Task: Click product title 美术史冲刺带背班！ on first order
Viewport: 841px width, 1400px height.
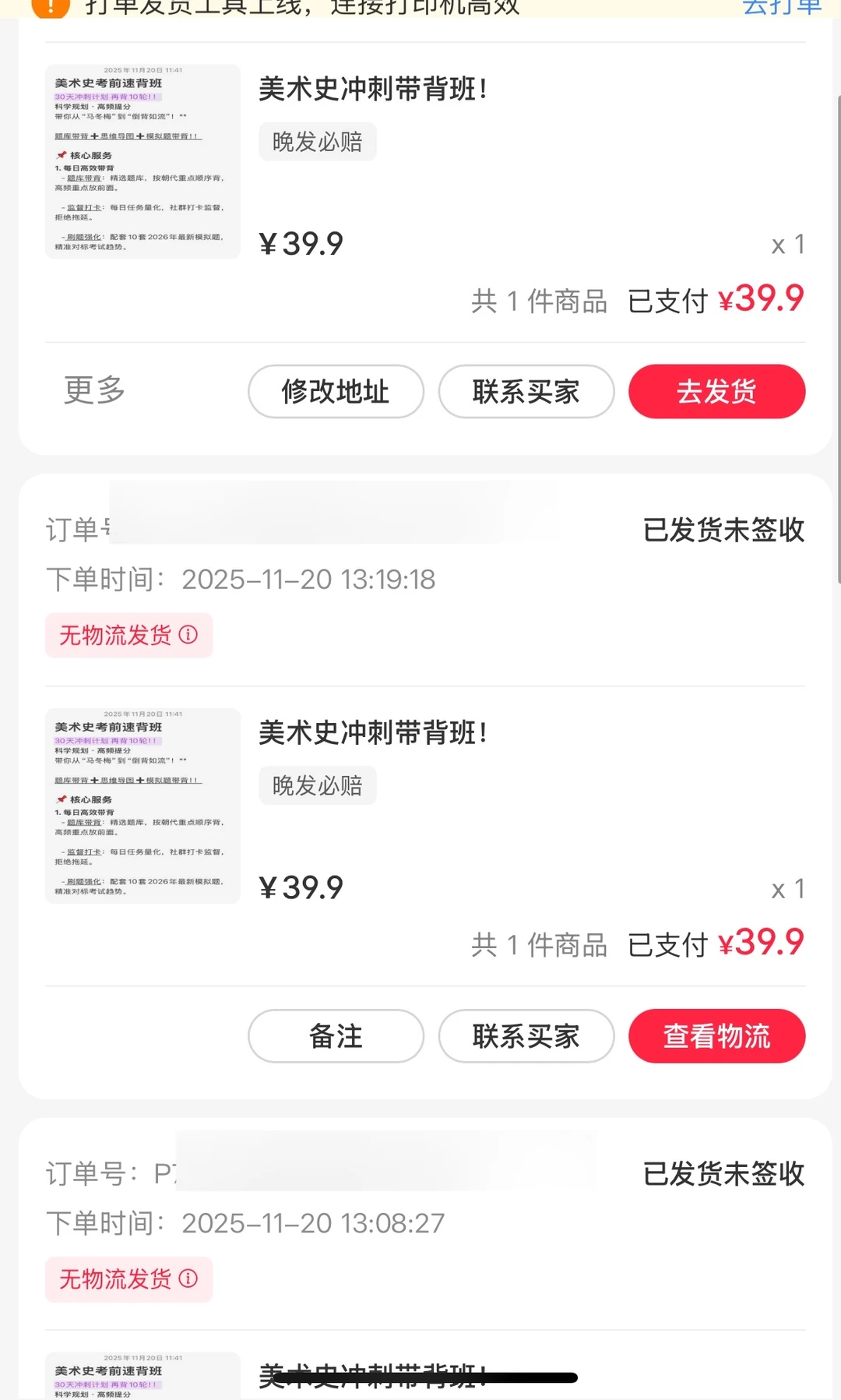Action: [371, 89]
